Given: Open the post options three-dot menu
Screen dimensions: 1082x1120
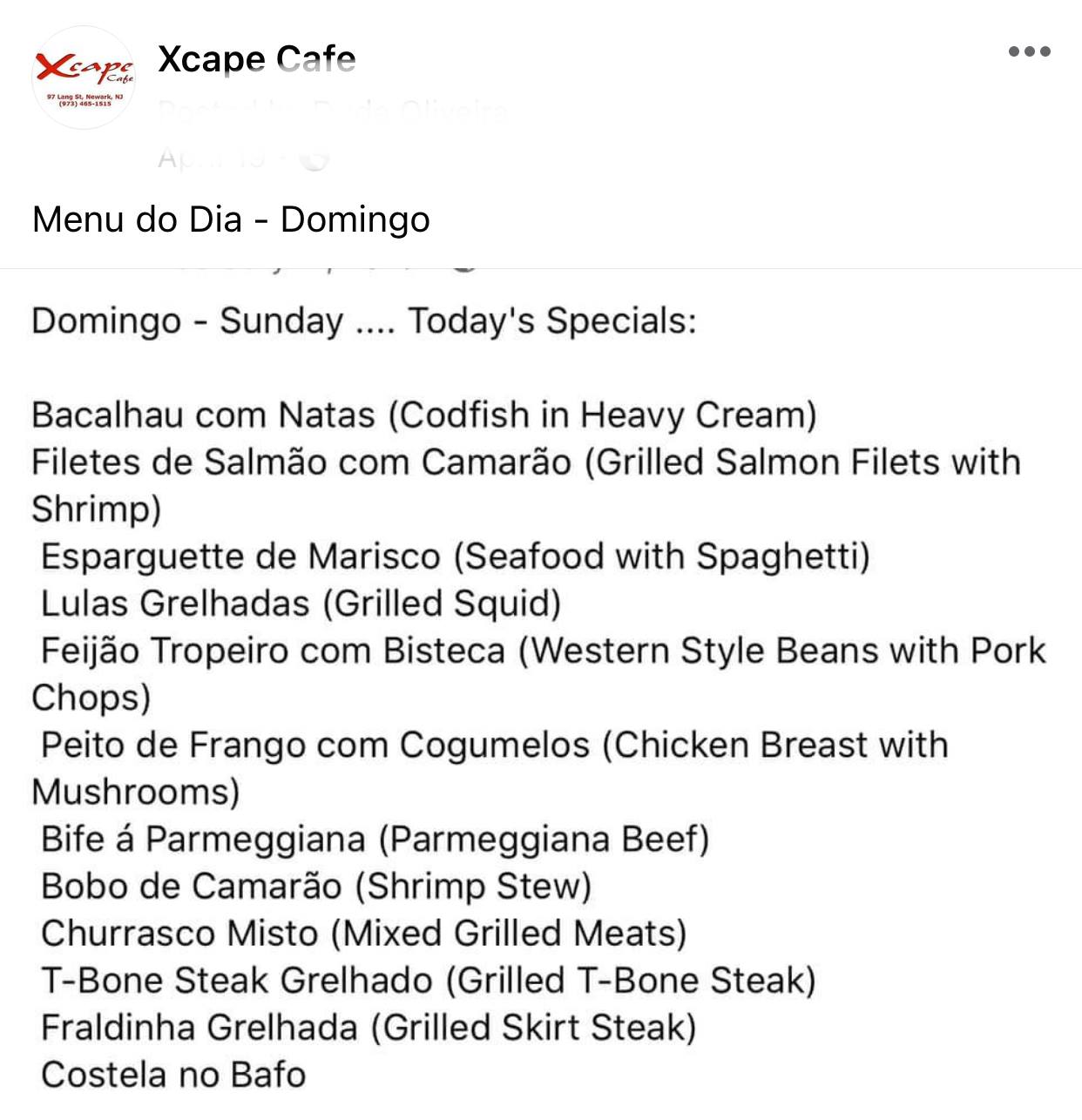Looking at the screenshot, I should coord(1029,52).
